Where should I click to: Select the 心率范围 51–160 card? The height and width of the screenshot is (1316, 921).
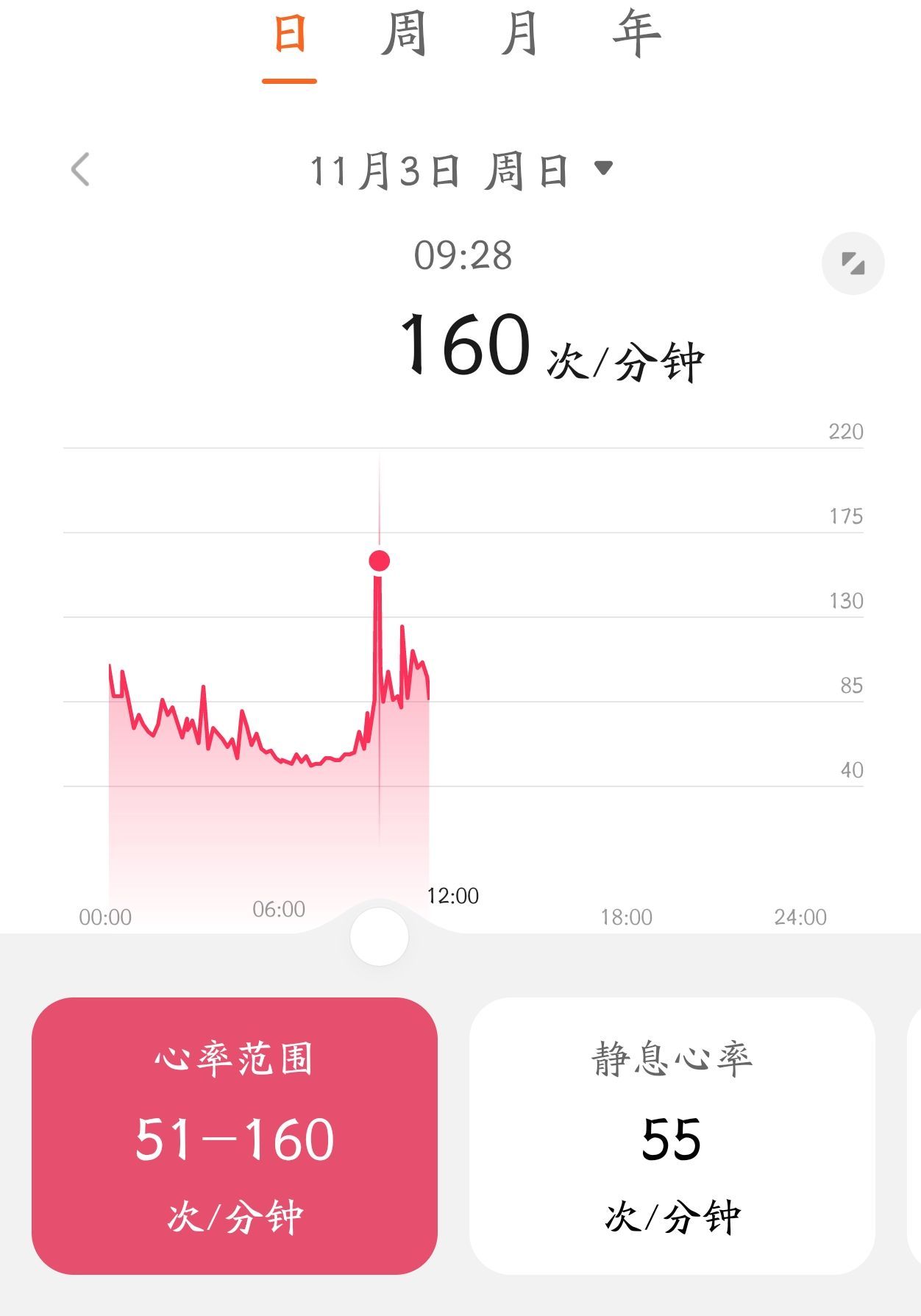click(x=235, y=1135)
